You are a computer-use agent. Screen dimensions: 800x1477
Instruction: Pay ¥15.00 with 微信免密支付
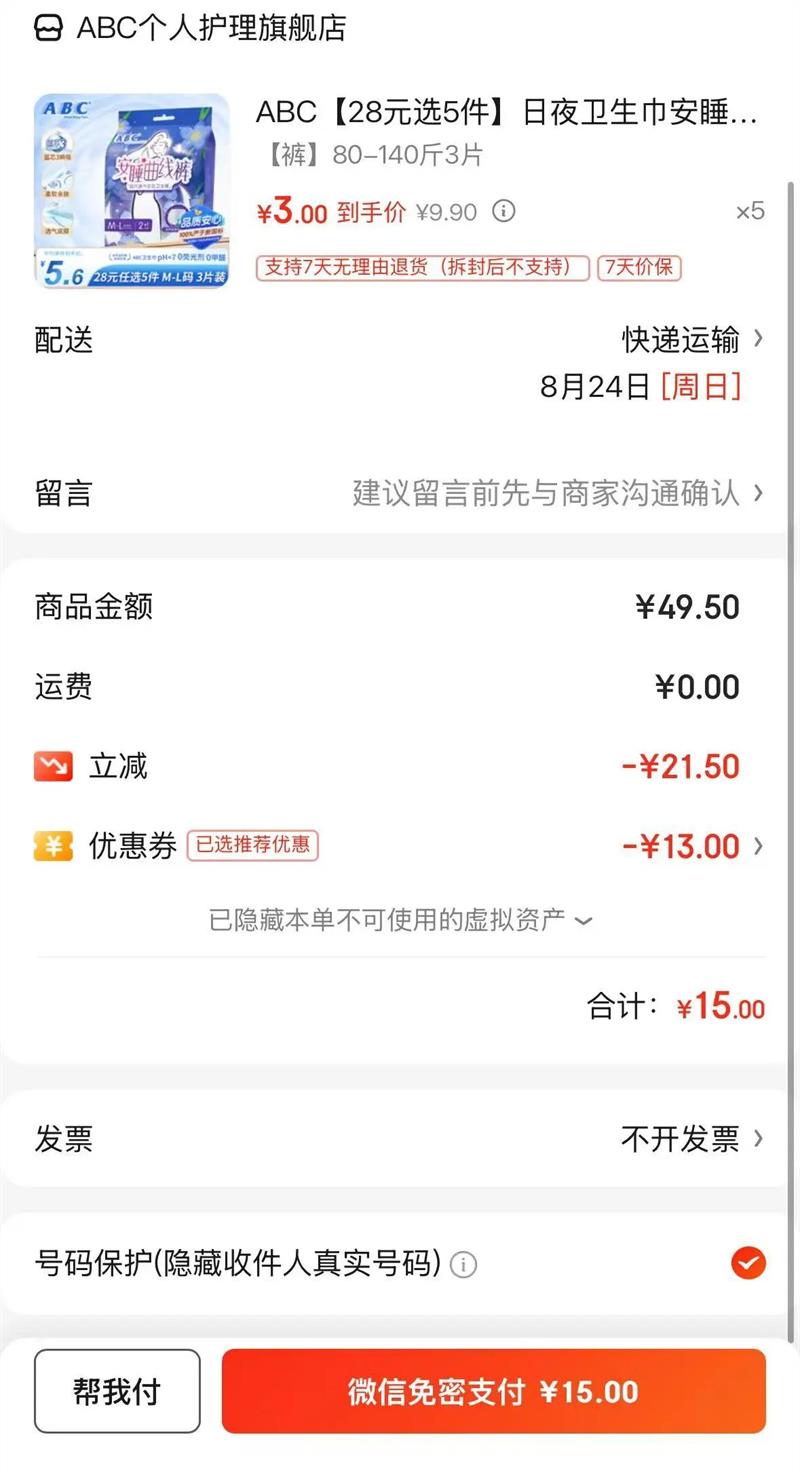(493, 1391)
